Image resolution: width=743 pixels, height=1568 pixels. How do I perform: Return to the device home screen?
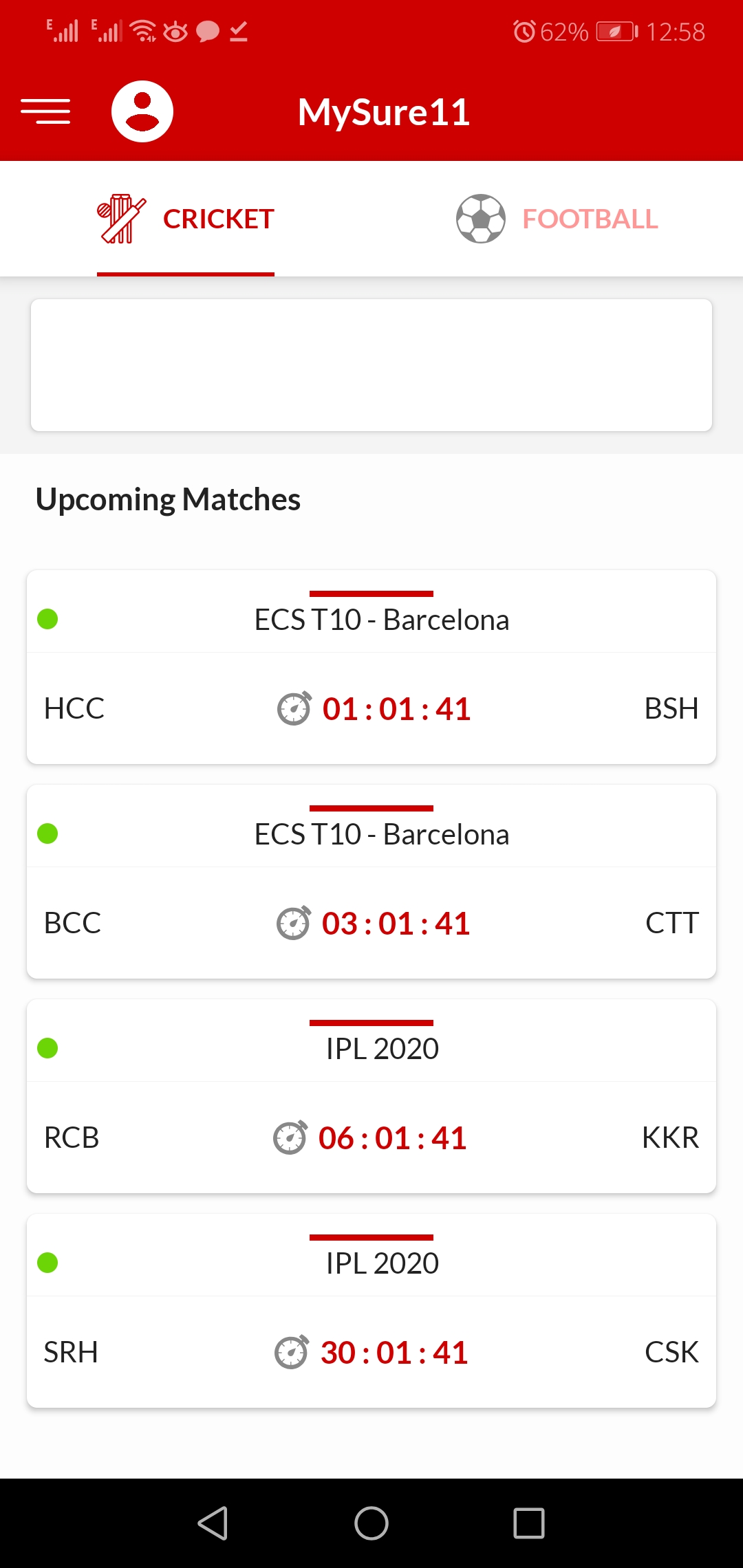pyautogui.click(x=371, y=1523)
